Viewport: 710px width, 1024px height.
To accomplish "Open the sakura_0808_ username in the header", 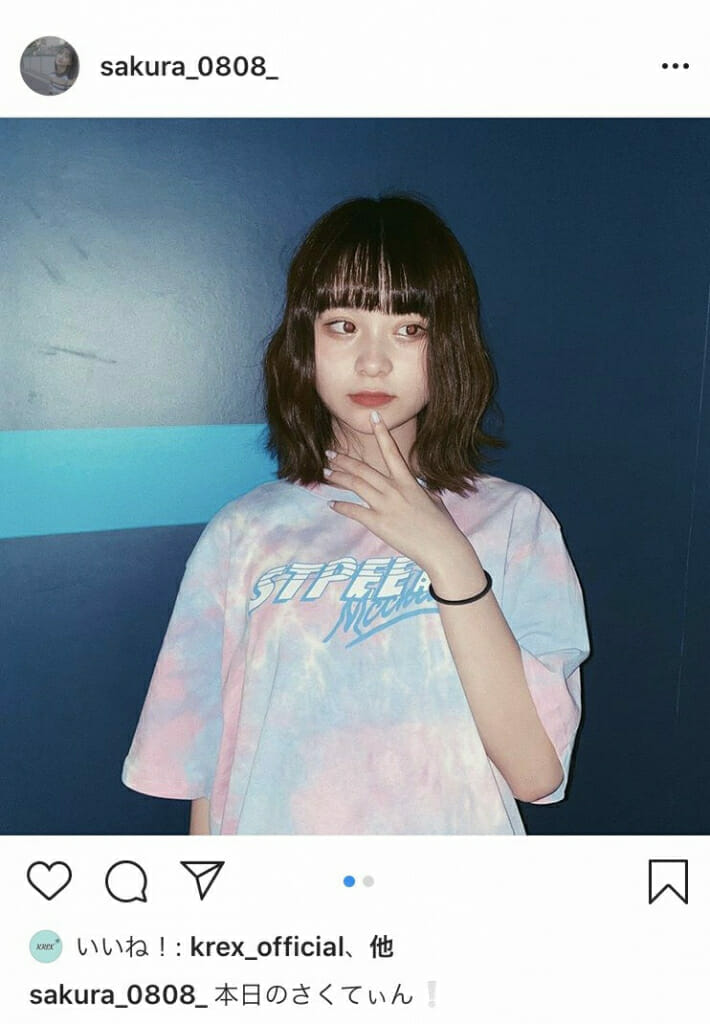I will tap(189, 67).
